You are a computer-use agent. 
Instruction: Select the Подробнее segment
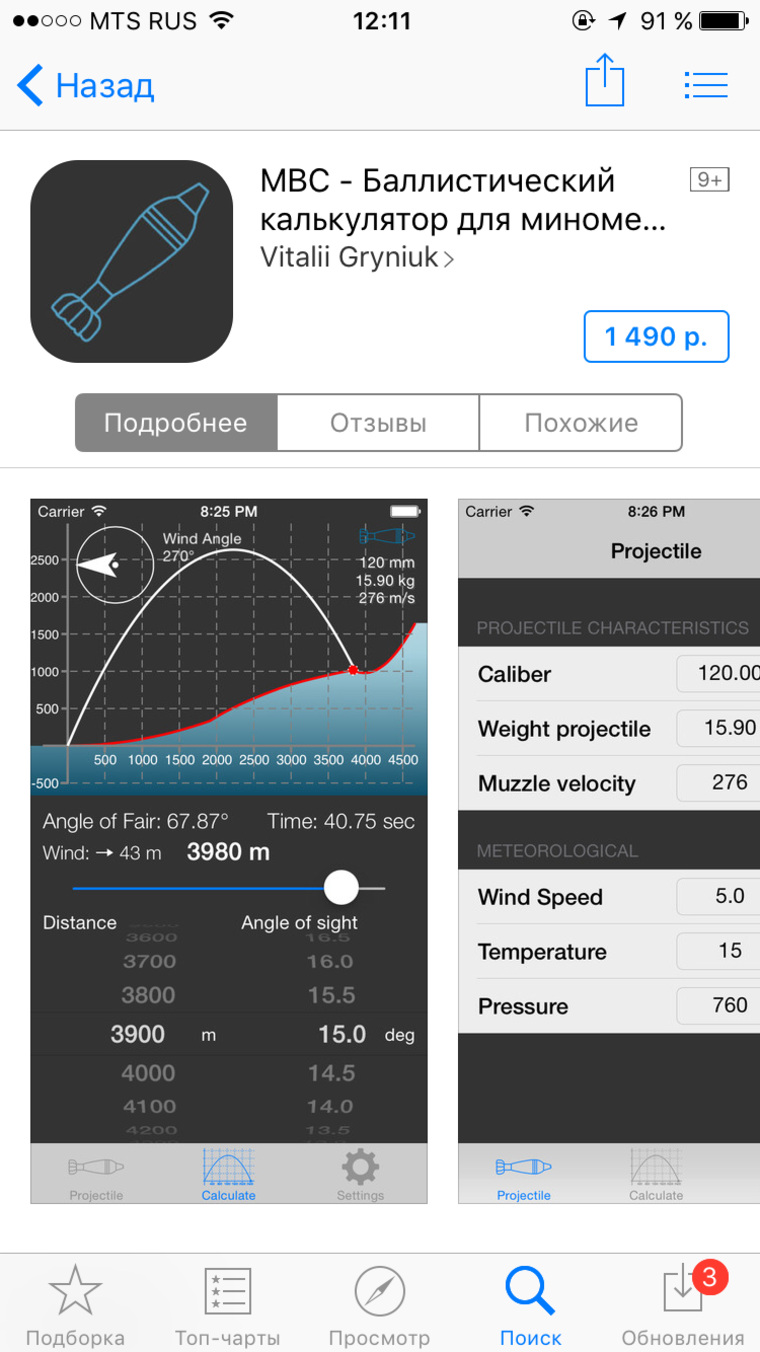tap(176, 423)
